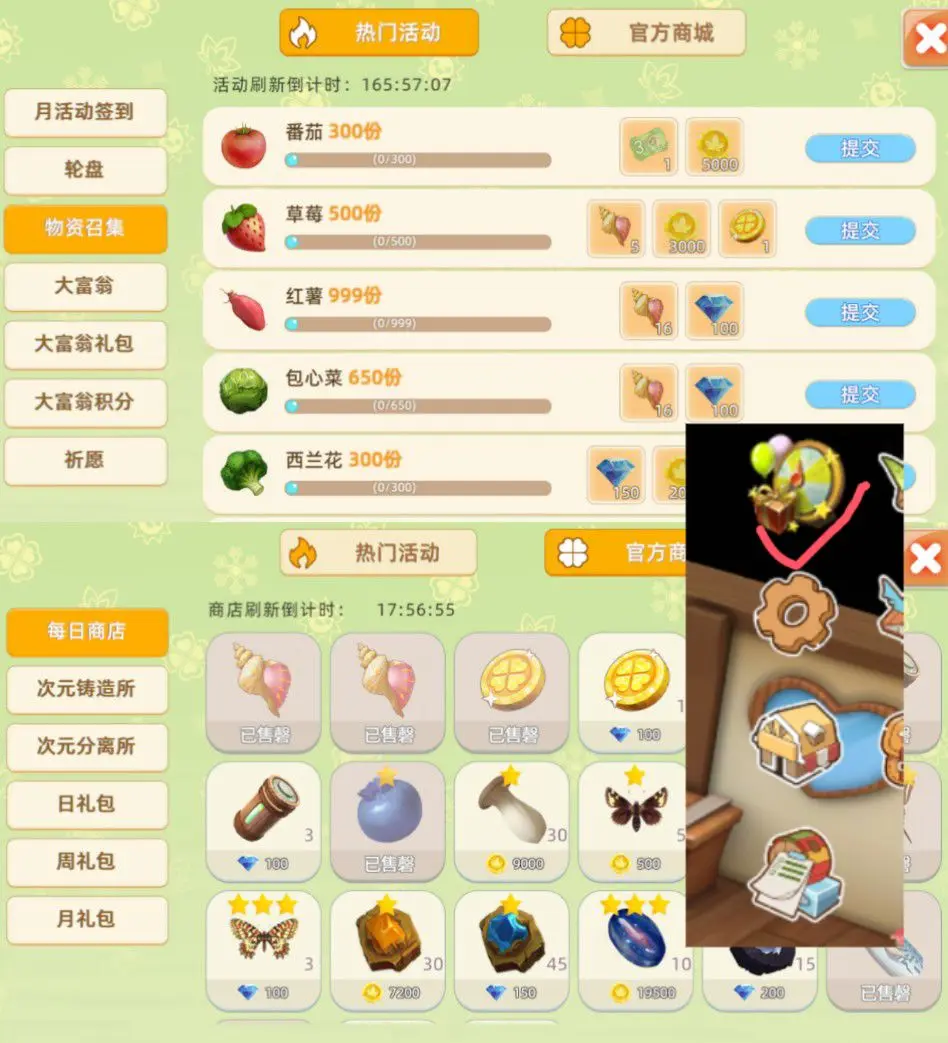Select the 物资召集 sidebar entry
Screen dimensions: 948x1043
point(86,228)
